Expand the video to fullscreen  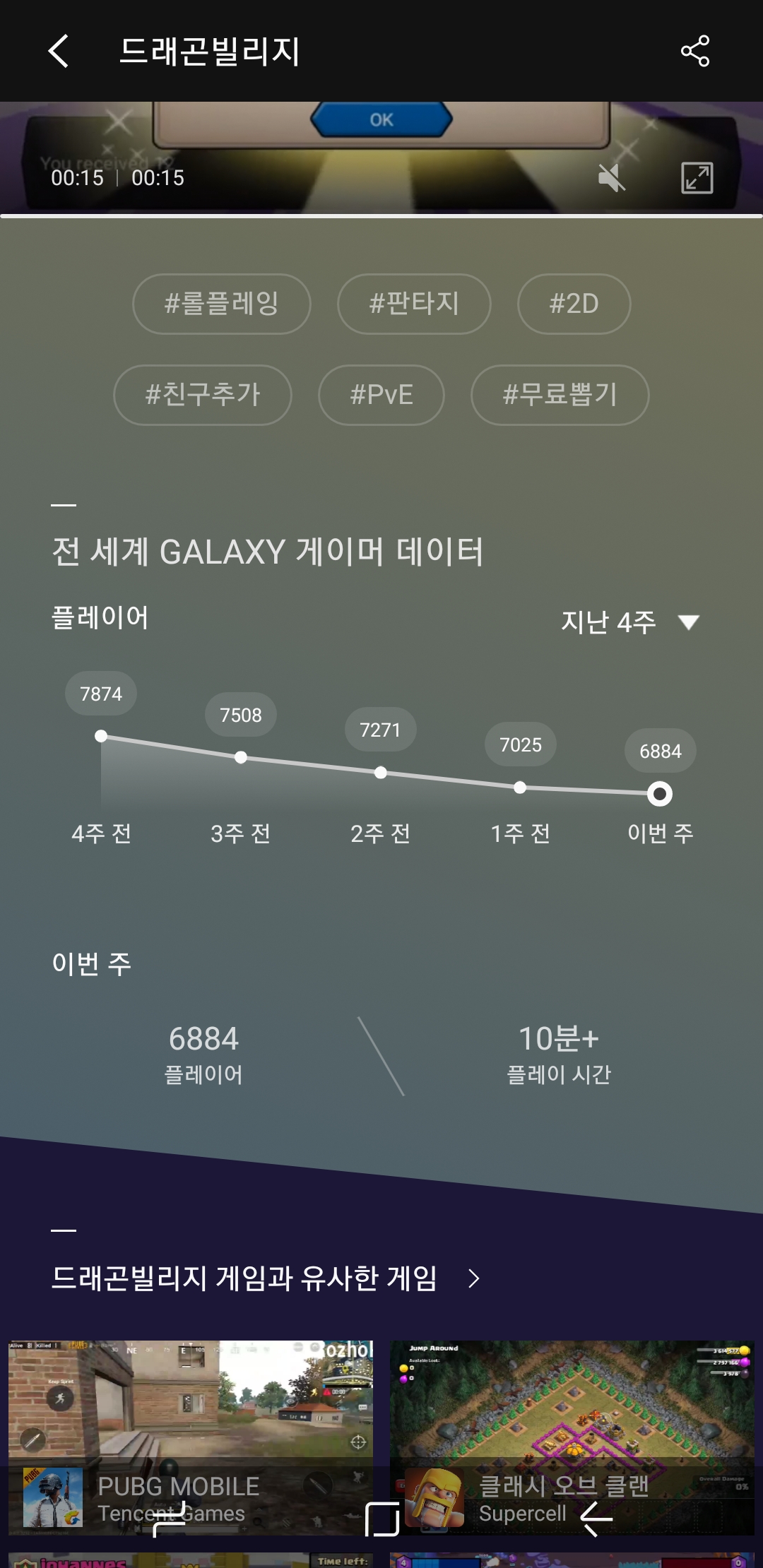click(x=697, y=177)
